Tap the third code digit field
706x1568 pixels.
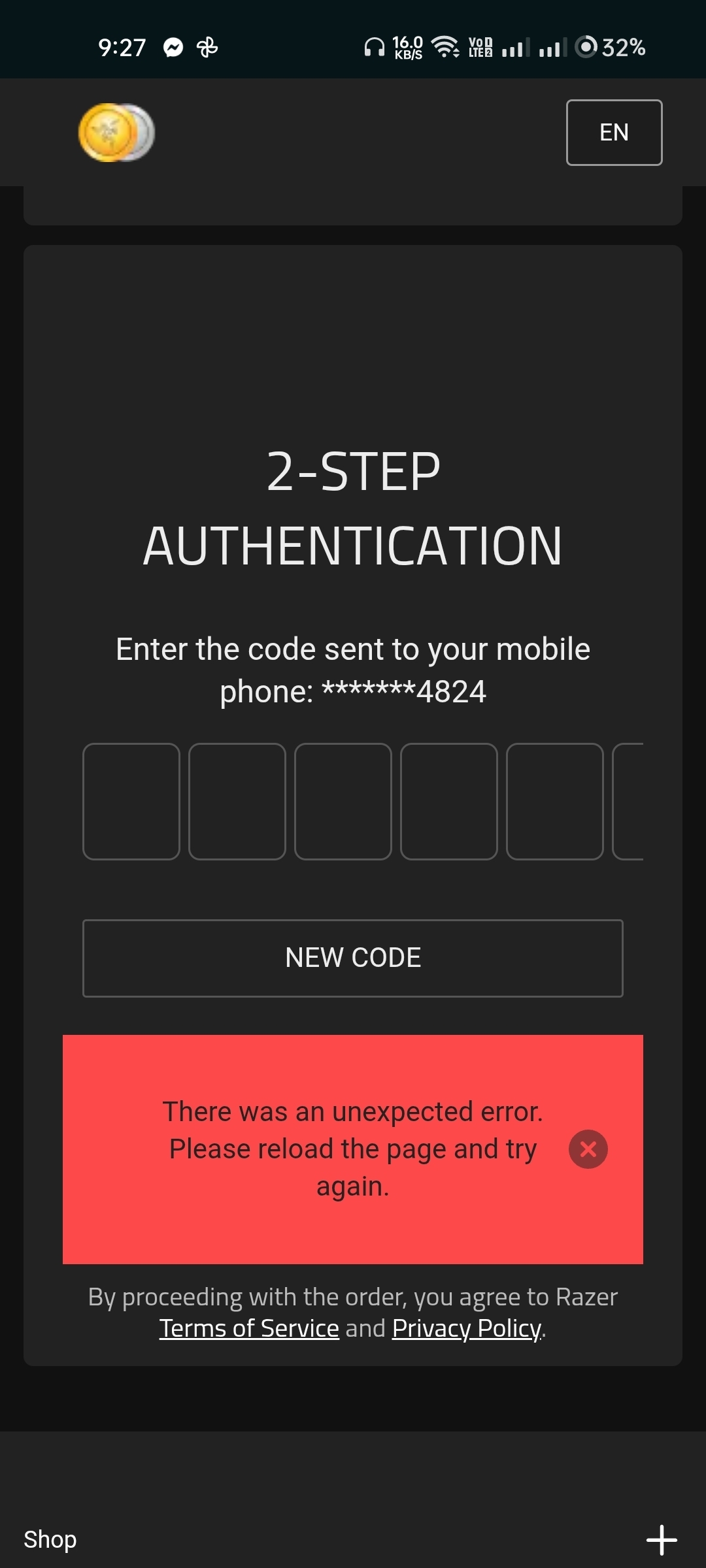[343, 801]
